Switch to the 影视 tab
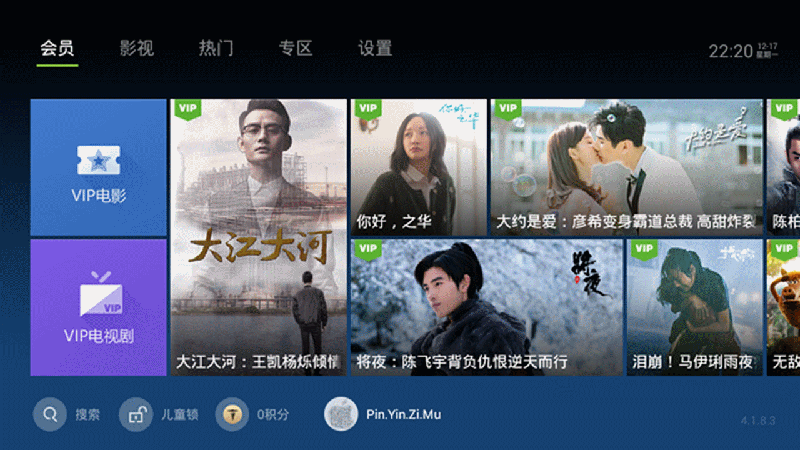This screenshot has width=800, height=450. point(136,48)
